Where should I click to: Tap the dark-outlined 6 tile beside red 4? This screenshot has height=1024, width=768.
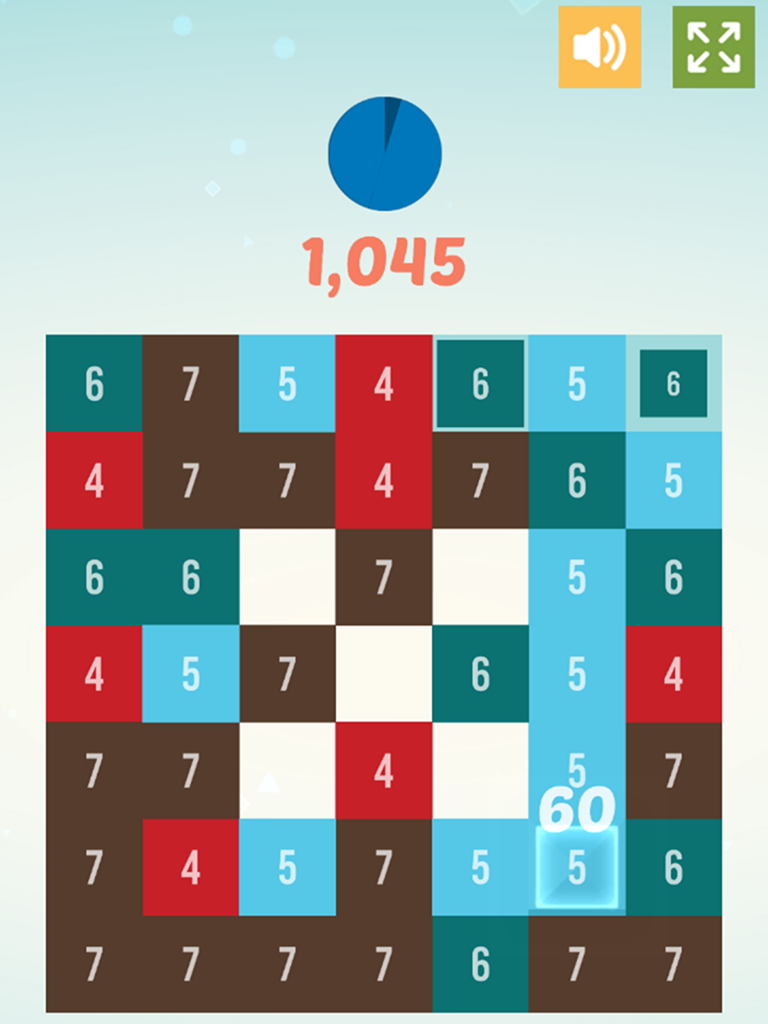[480, 383]
